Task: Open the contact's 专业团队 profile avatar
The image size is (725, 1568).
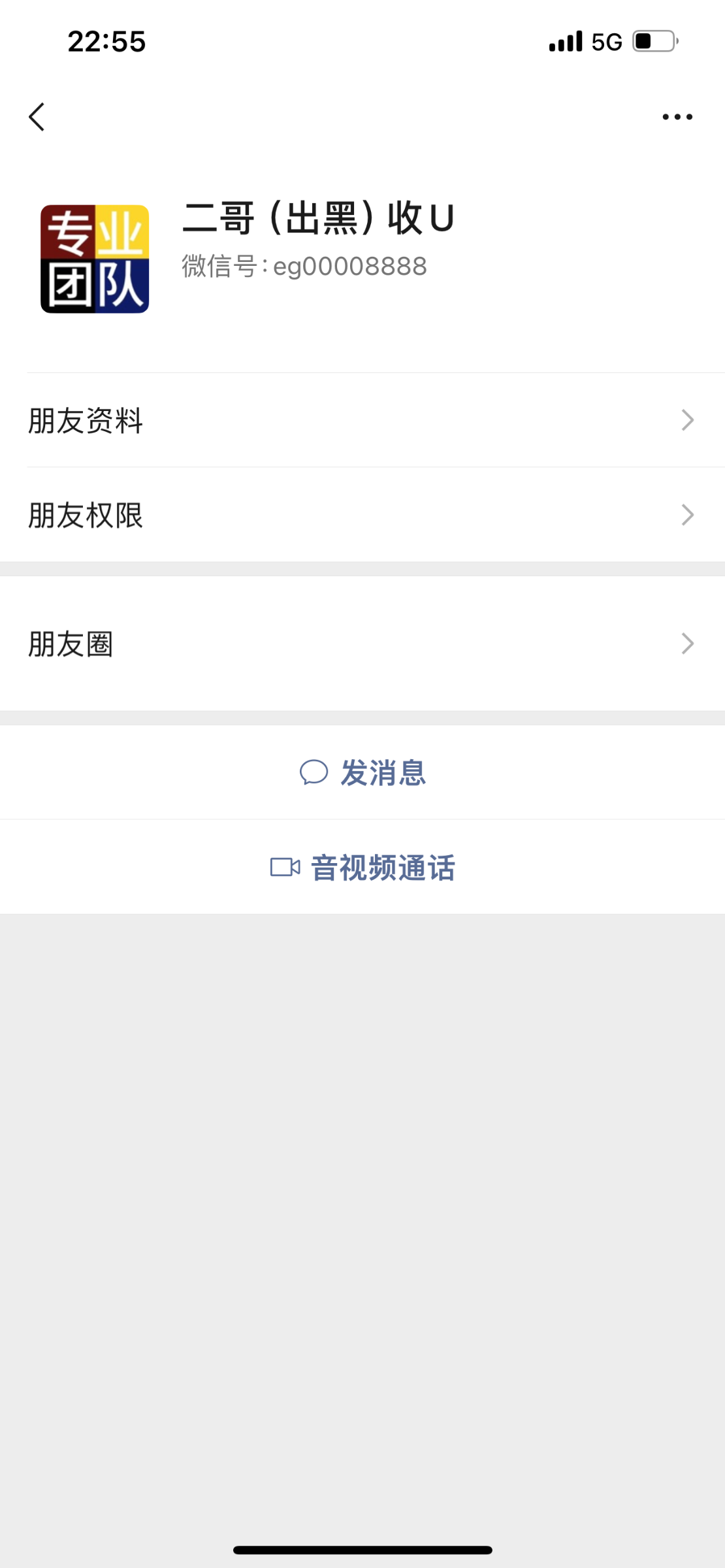Action: tap(95, 258)
